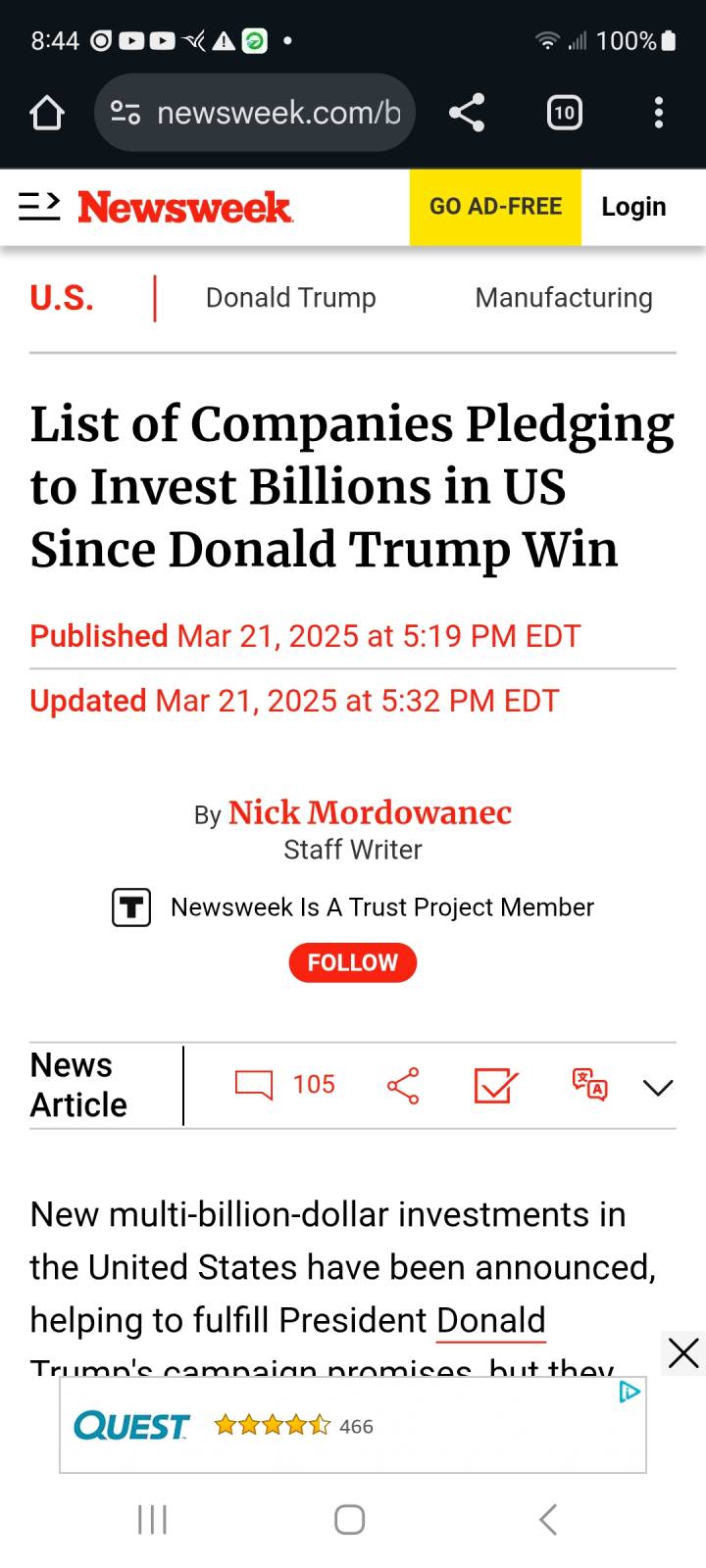
Task: Open the U.S. section
Action: point(62,298)
